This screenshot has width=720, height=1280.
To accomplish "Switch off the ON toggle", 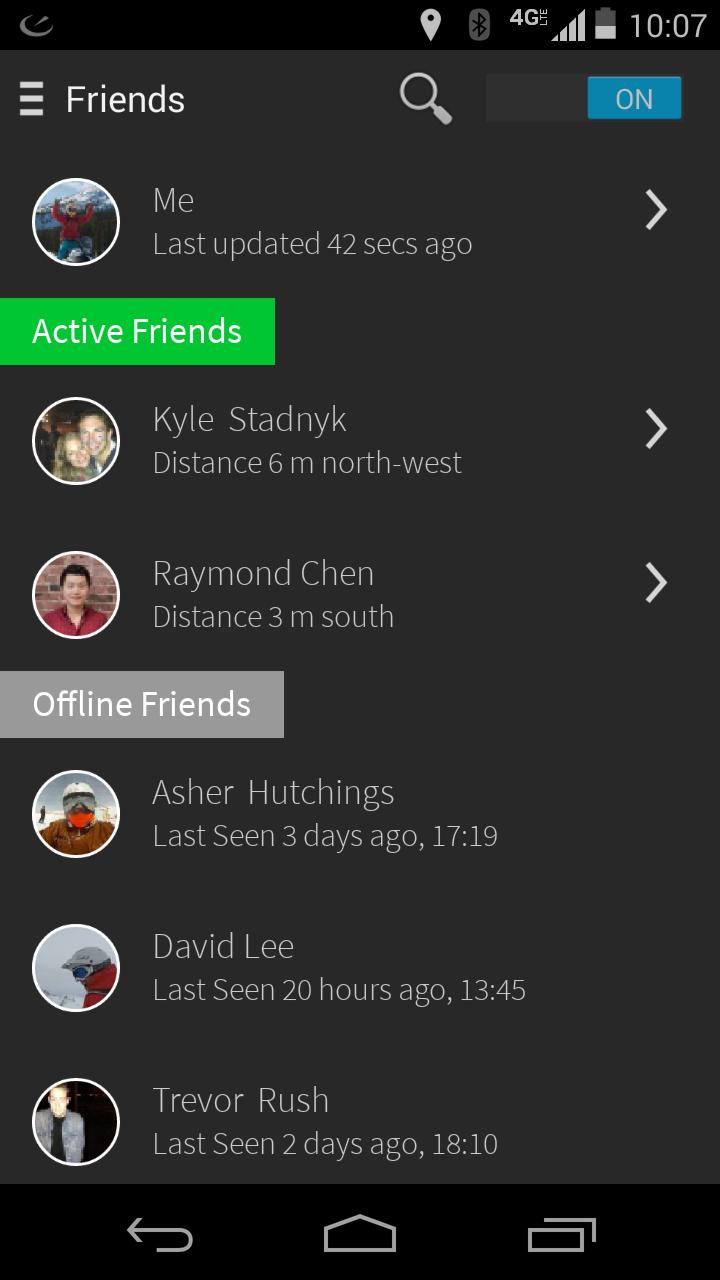I will [584, 99].
